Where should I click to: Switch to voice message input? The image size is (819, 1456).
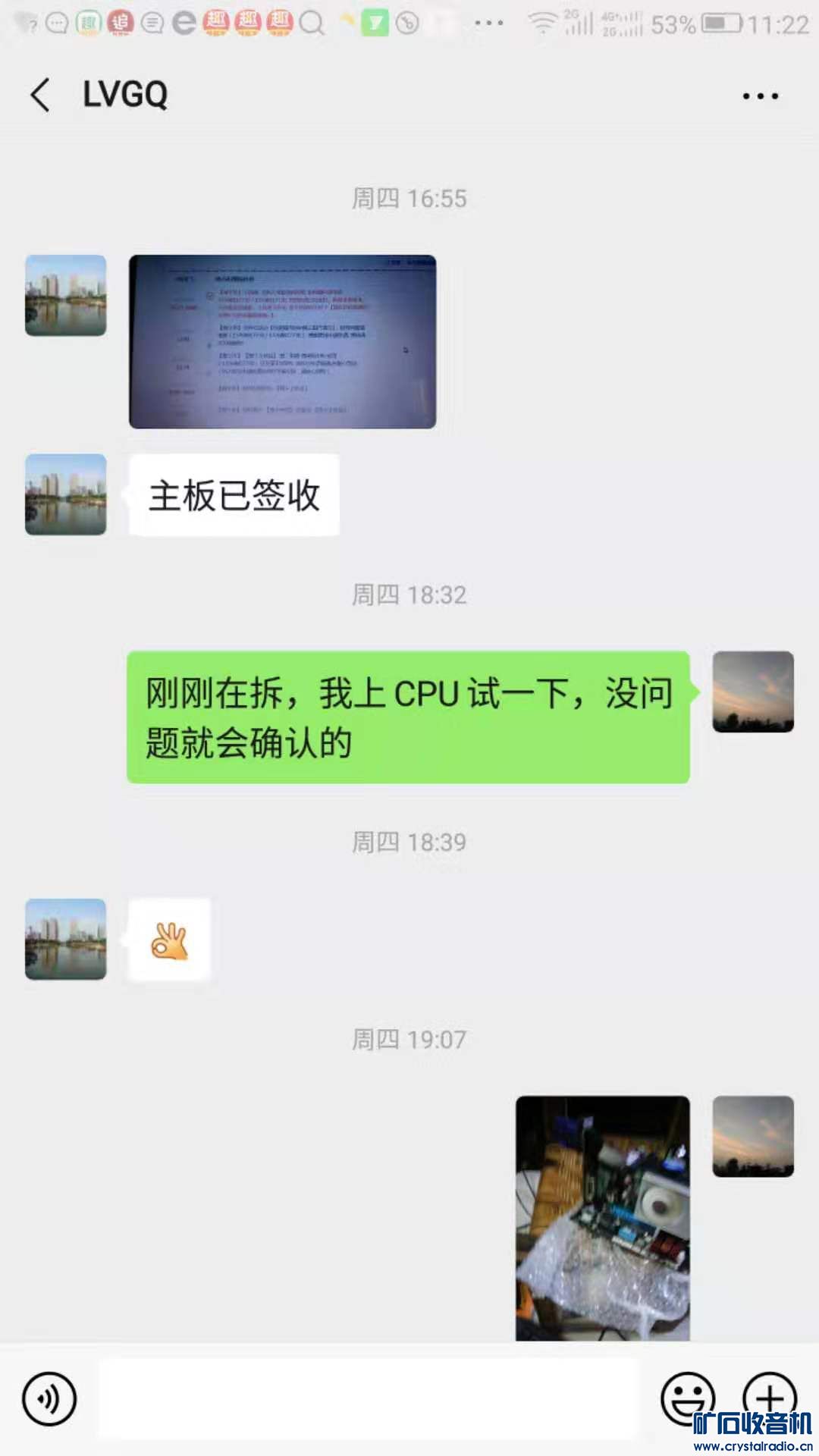[x=49, y=1398]
